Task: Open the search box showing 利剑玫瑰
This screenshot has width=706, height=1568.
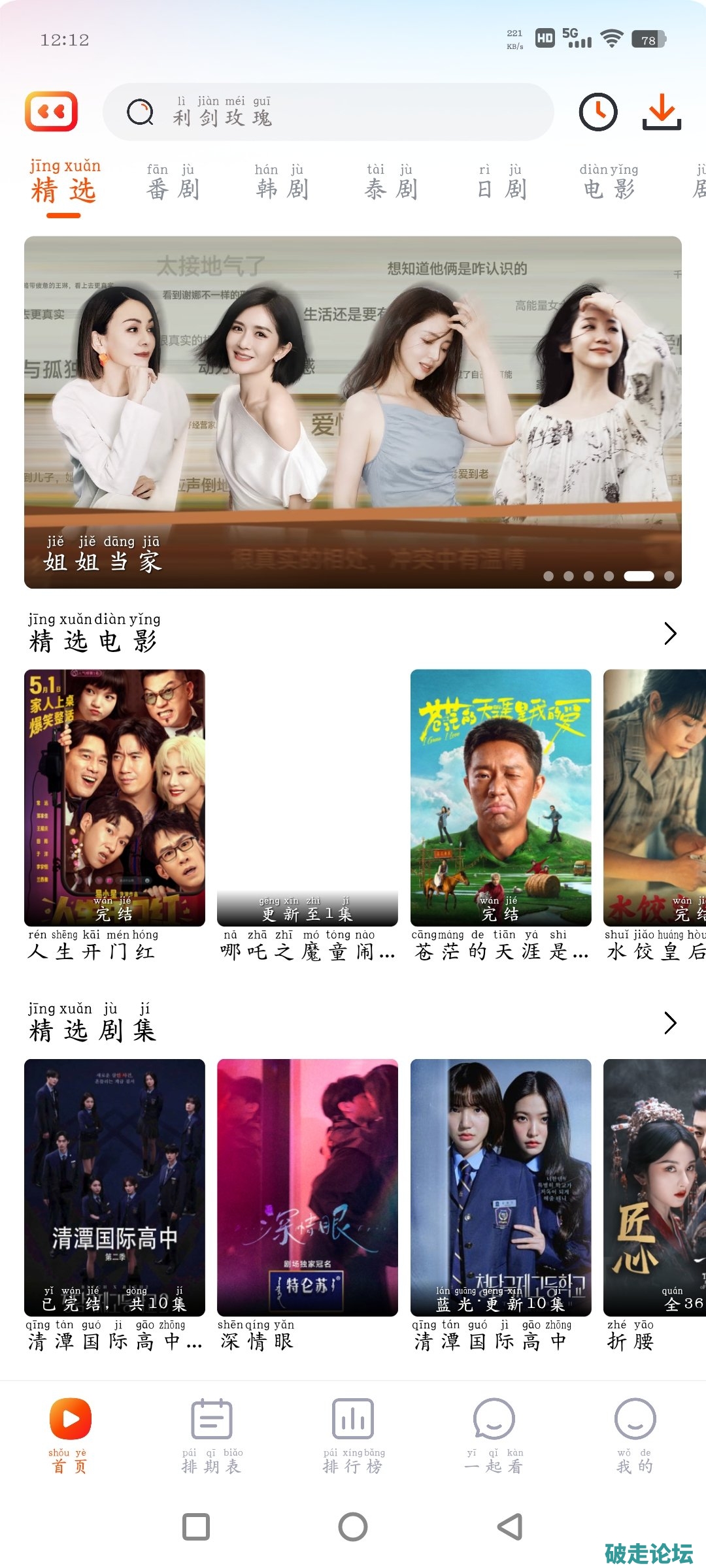Action: pyautogui.click(x=327, y=112)
